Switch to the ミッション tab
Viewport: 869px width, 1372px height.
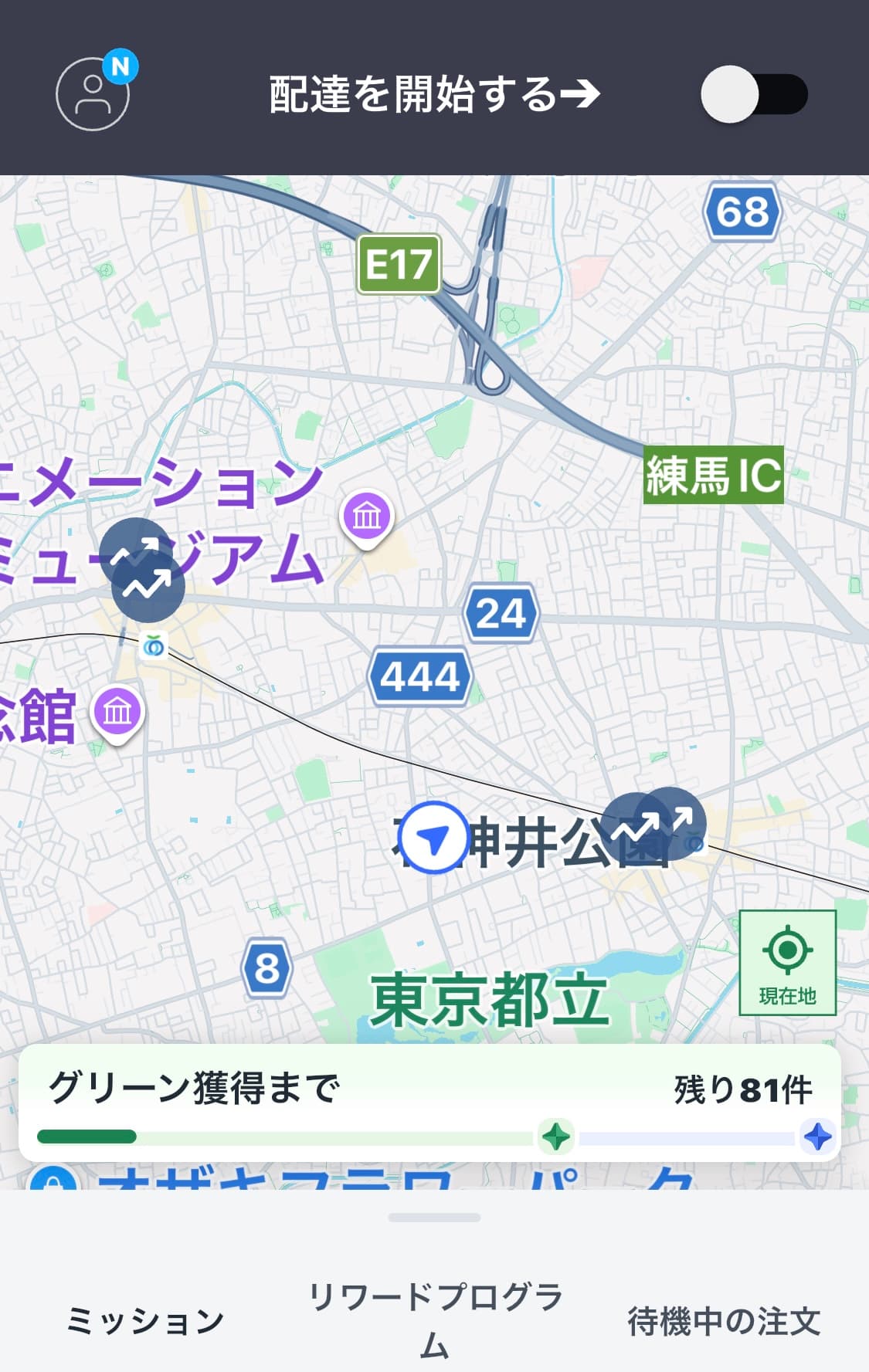pos(145,1320)
